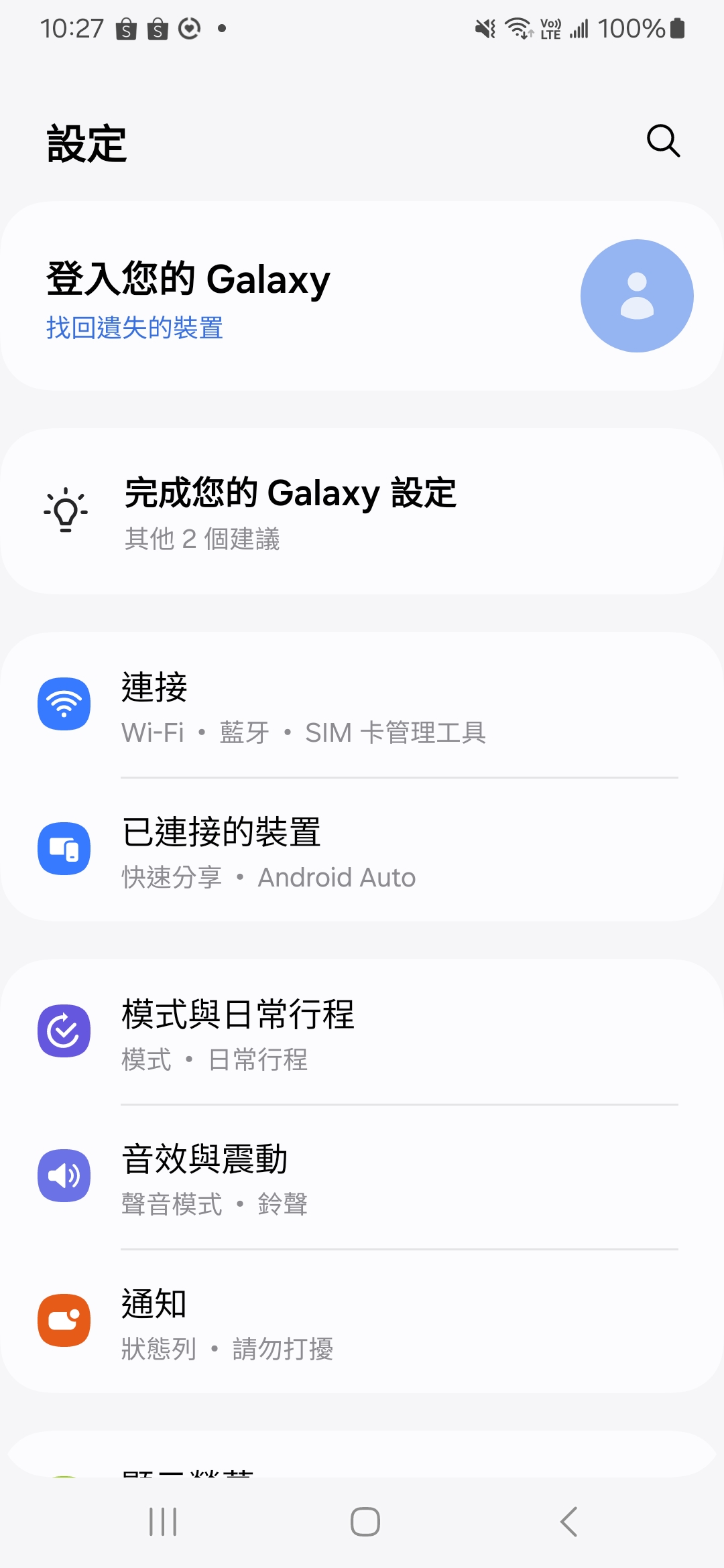Go back with the navigation bar back button
This screenshot has width=724, height=1568.
point(568,1521)
